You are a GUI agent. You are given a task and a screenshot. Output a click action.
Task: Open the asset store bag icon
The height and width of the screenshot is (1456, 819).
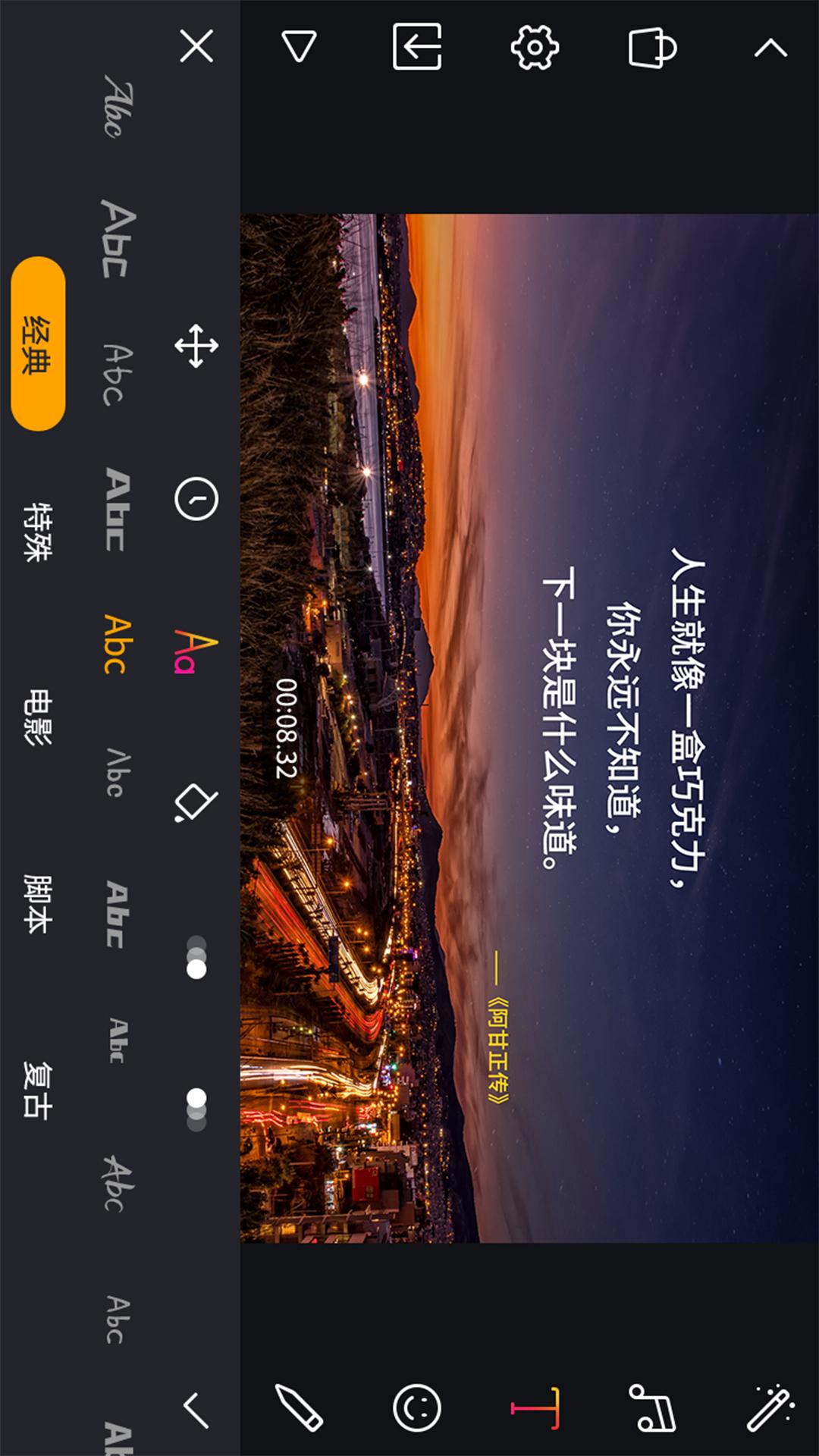point(652,48)
